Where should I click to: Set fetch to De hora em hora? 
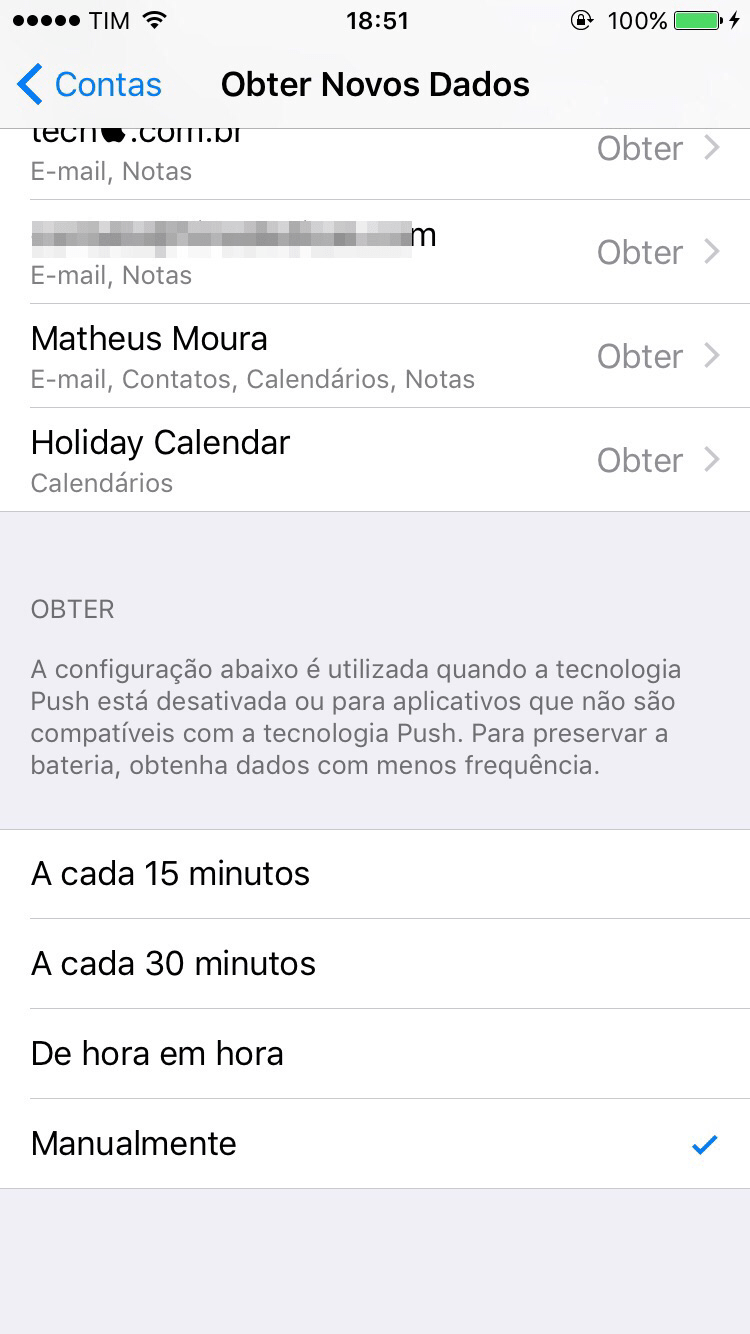pyautogui.click(x=375, y=1054)
